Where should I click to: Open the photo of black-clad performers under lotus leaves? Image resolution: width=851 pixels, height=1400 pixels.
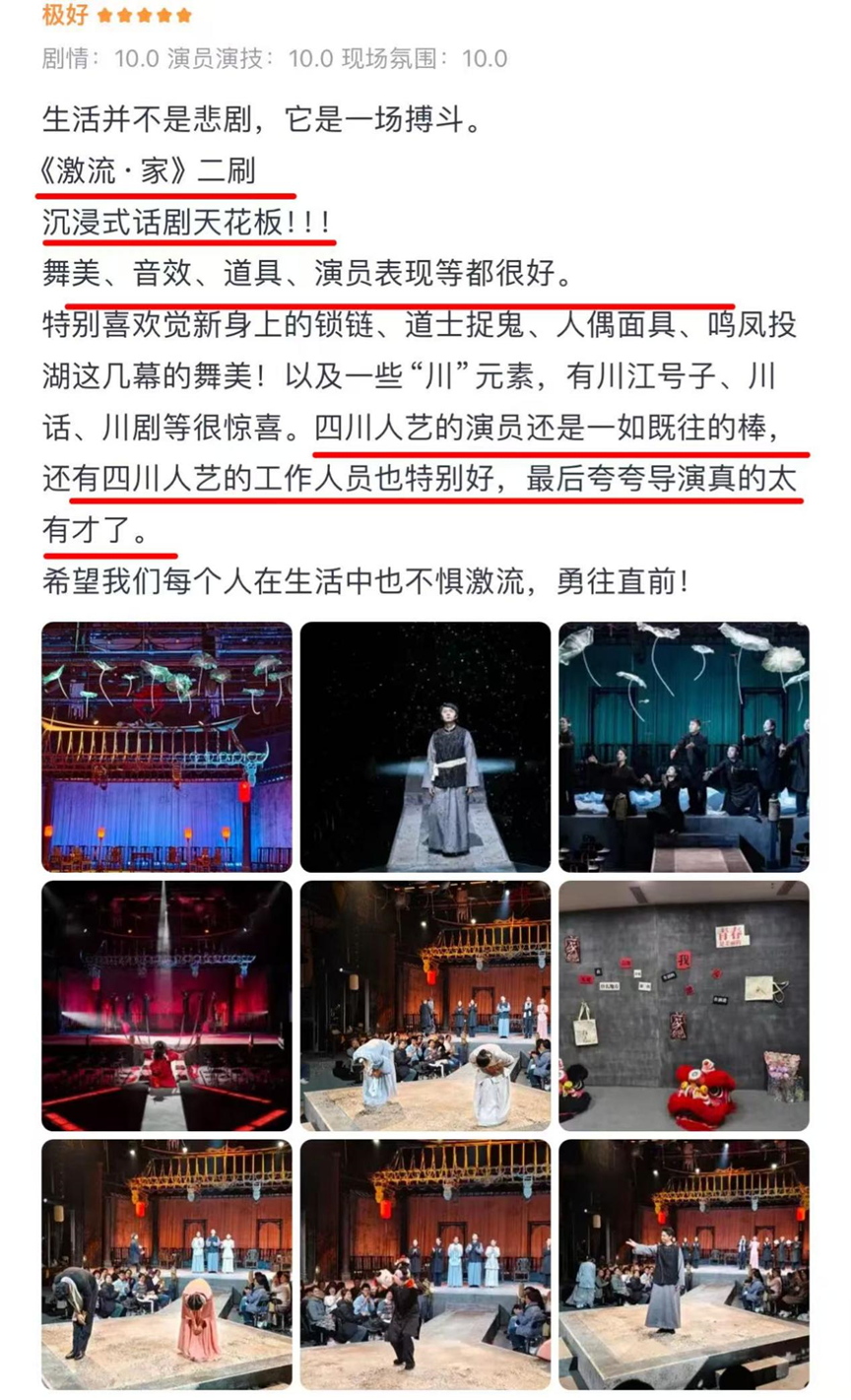(x=684, y=746)
